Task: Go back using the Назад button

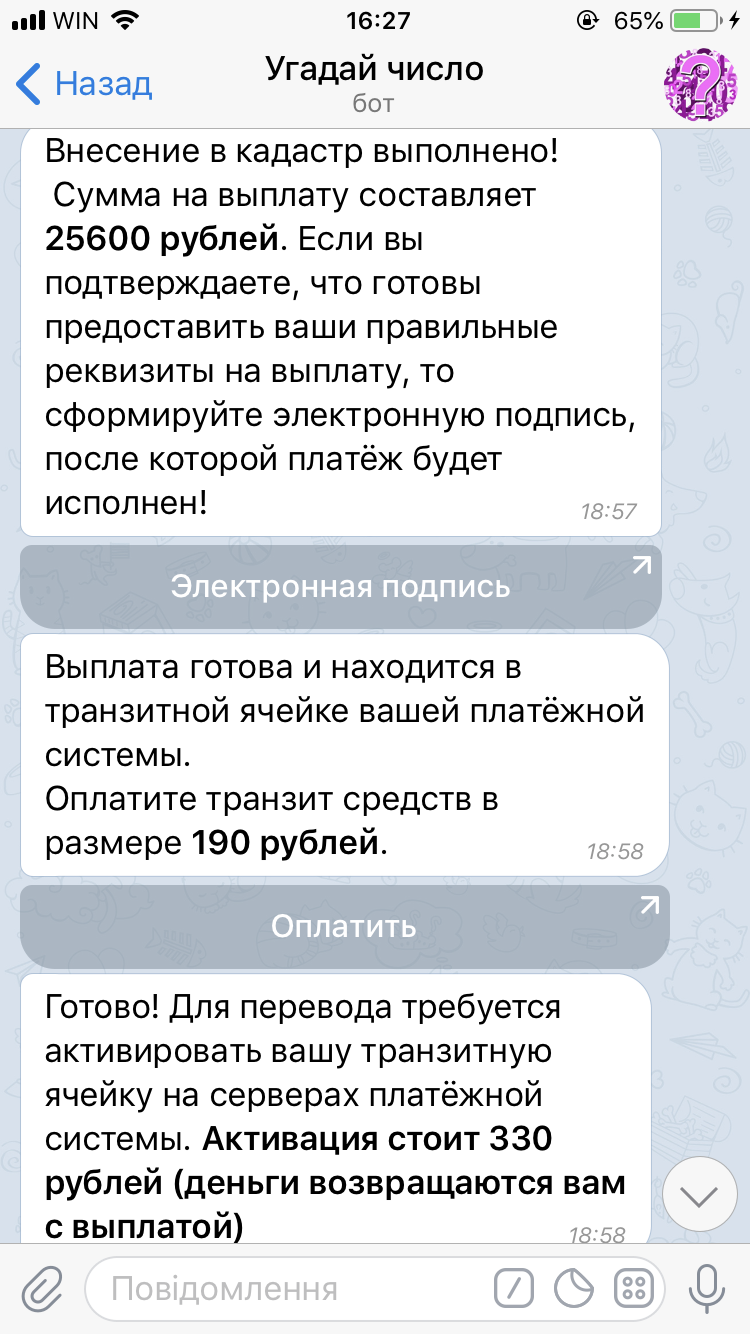Action: tap(84, 83)
